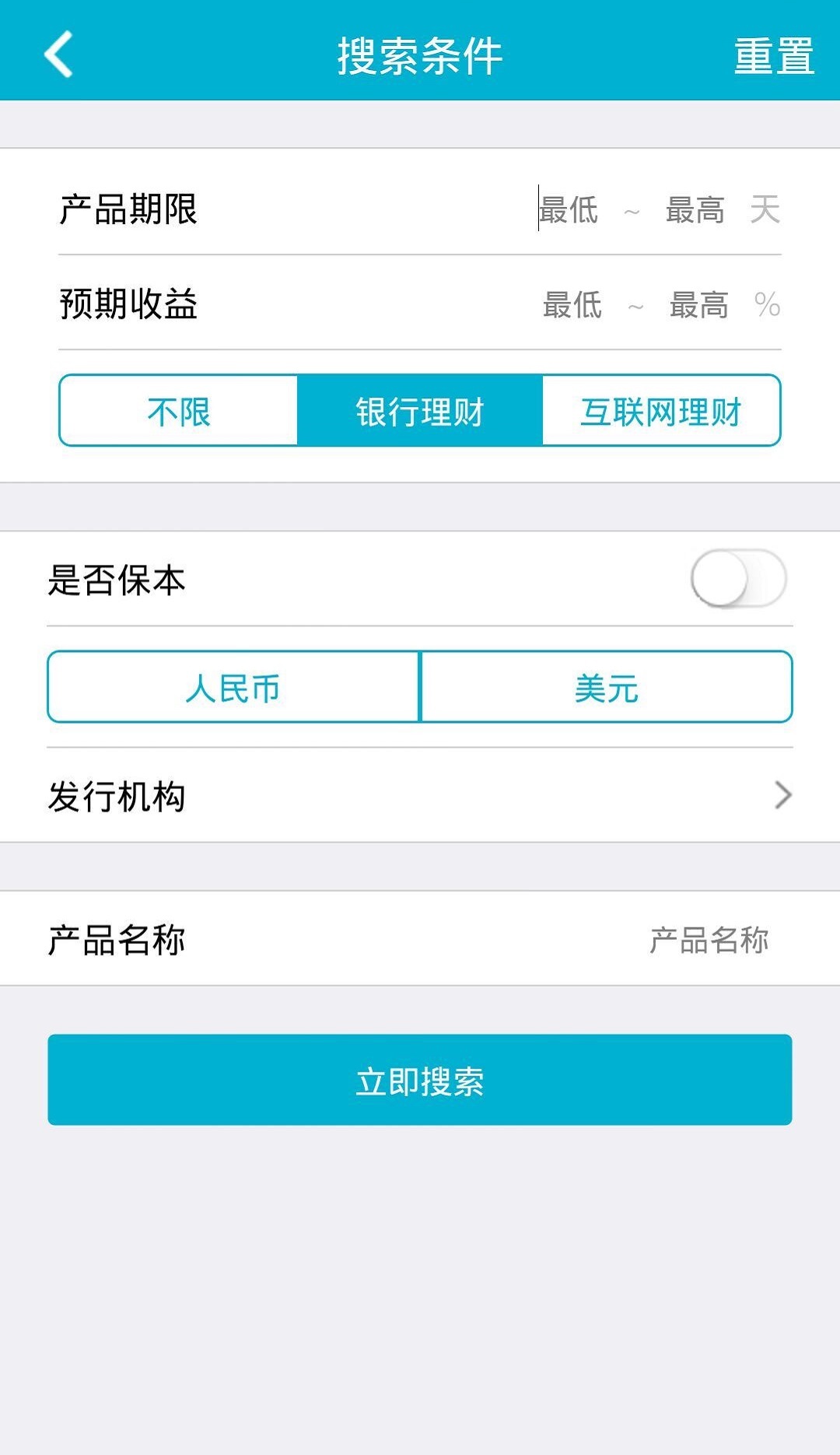The image size is (840, 1455).
Task: Choose 美元 as the currency
Action: coord(607,688)
